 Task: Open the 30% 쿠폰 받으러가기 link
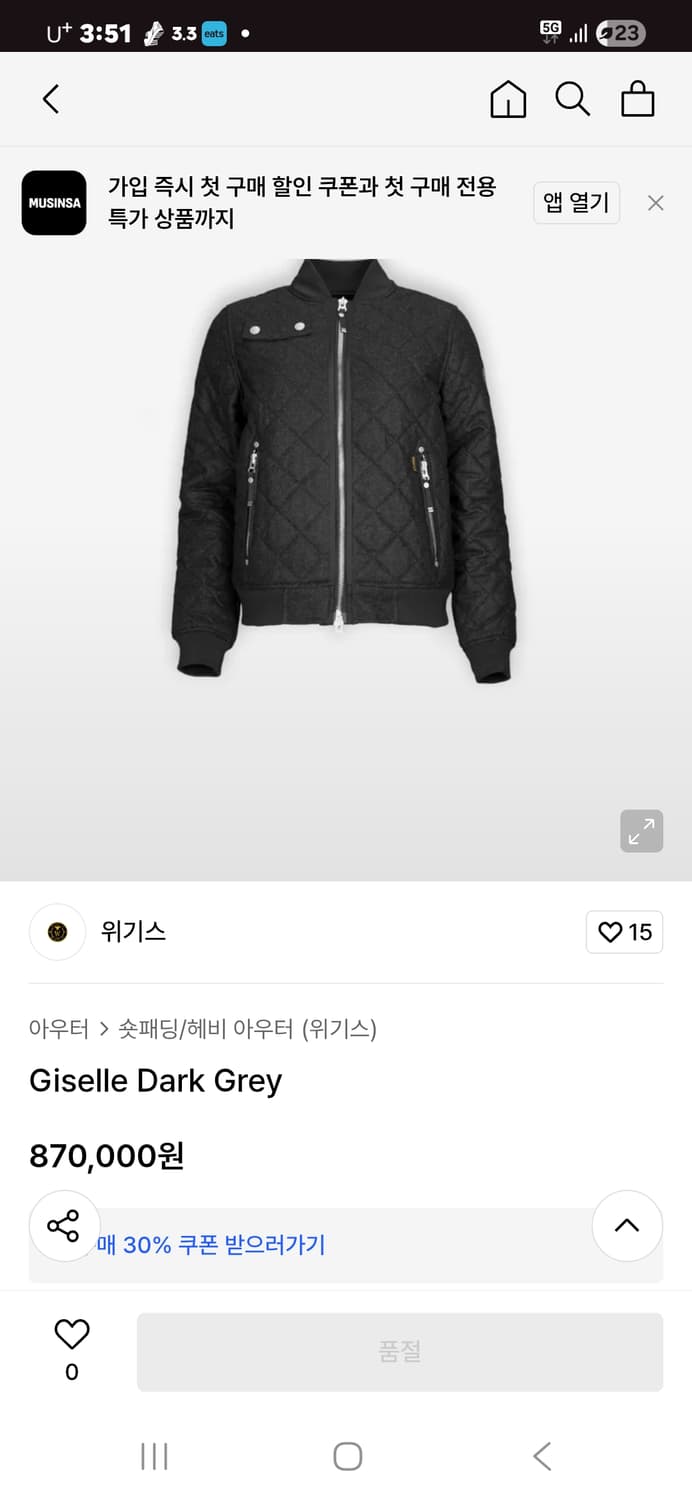click(x=223, y=1245)
